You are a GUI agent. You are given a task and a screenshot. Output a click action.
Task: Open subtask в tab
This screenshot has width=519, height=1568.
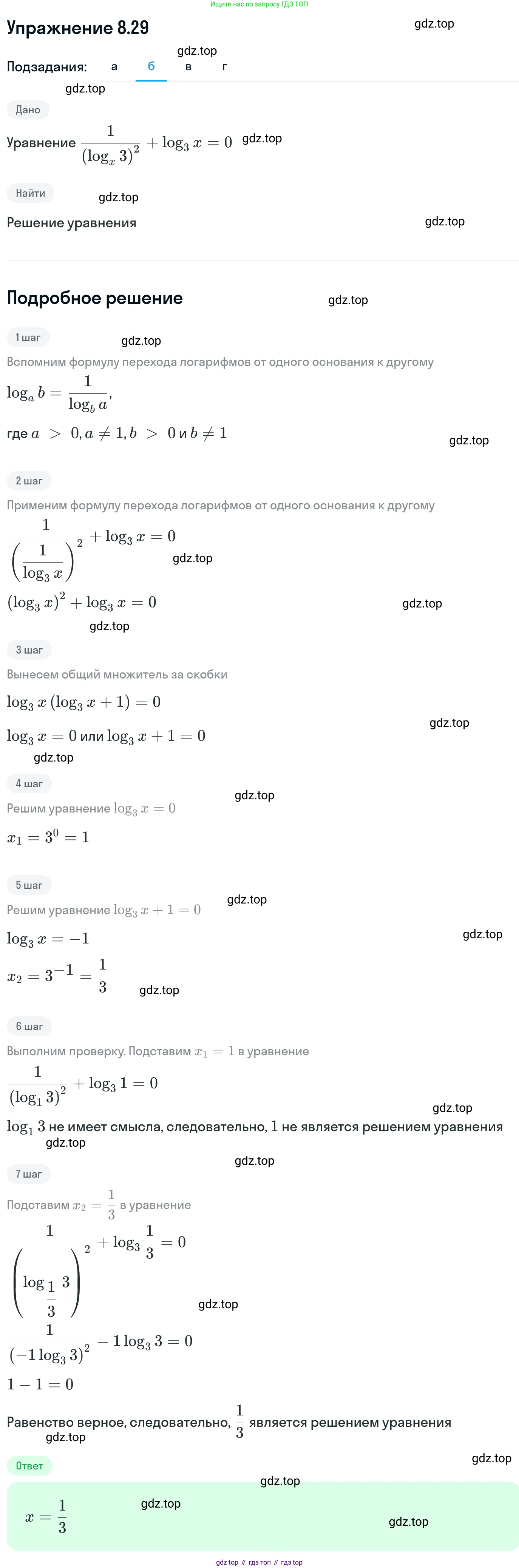coord(188,67)
